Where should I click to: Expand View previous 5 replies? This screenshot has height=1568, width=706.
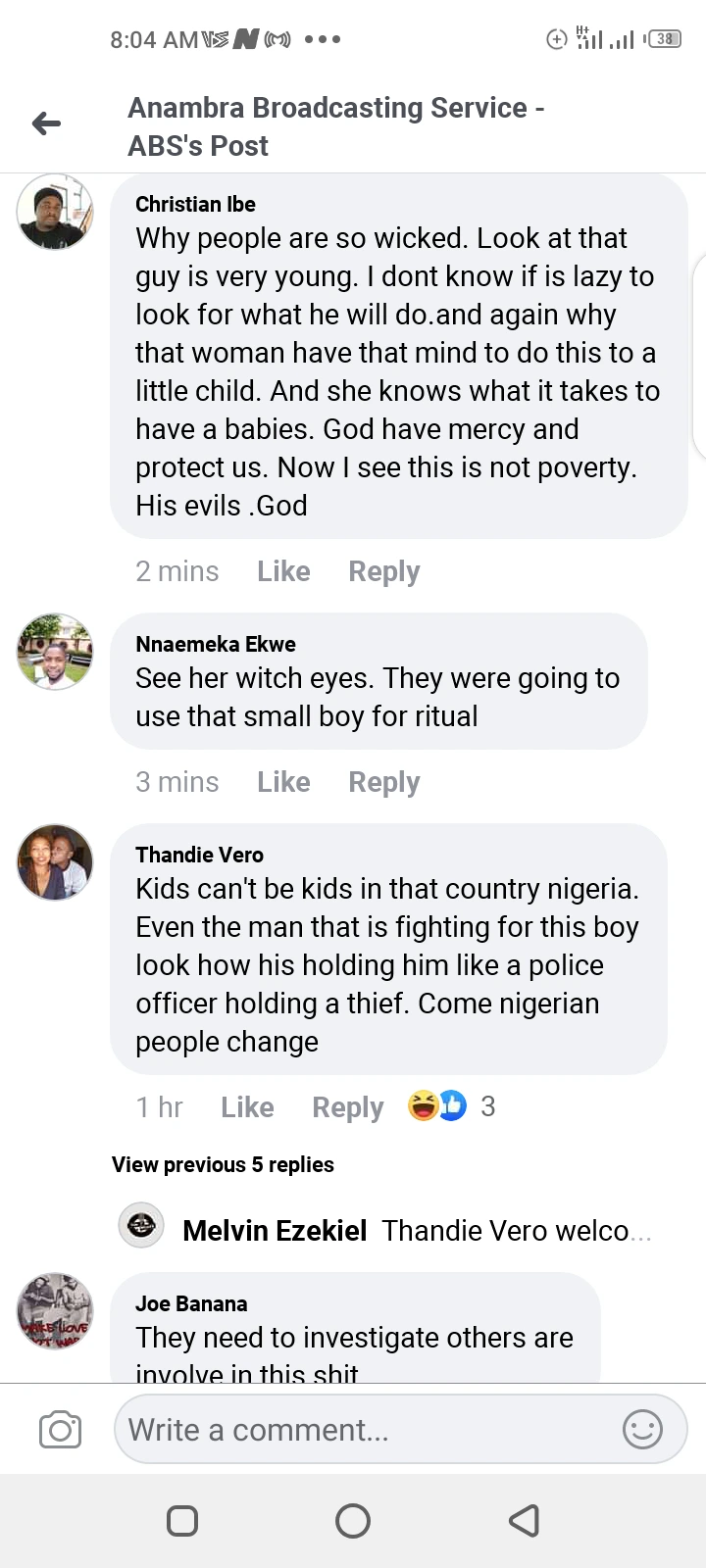tap(223, 1164)
